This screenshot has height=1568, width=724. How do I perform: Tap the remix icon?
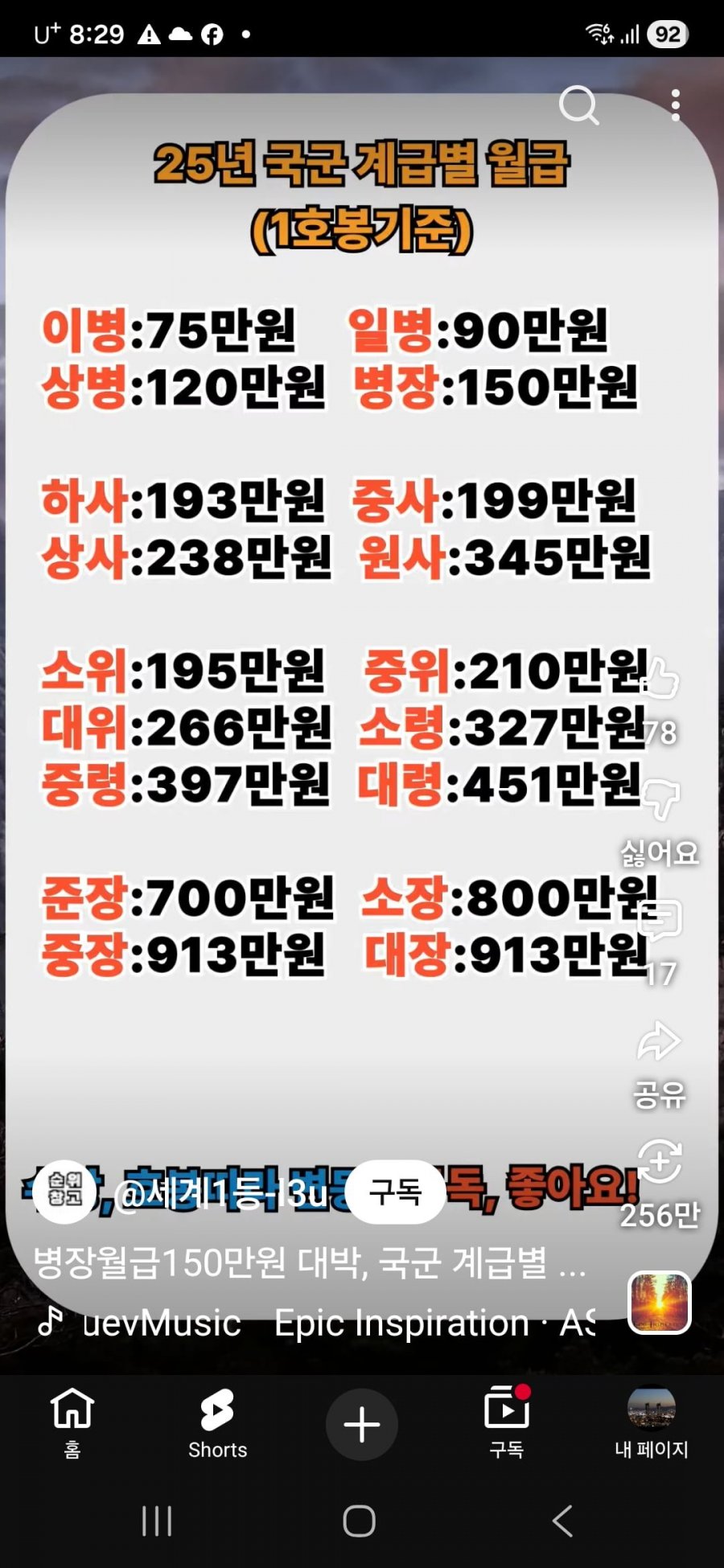660,1163
